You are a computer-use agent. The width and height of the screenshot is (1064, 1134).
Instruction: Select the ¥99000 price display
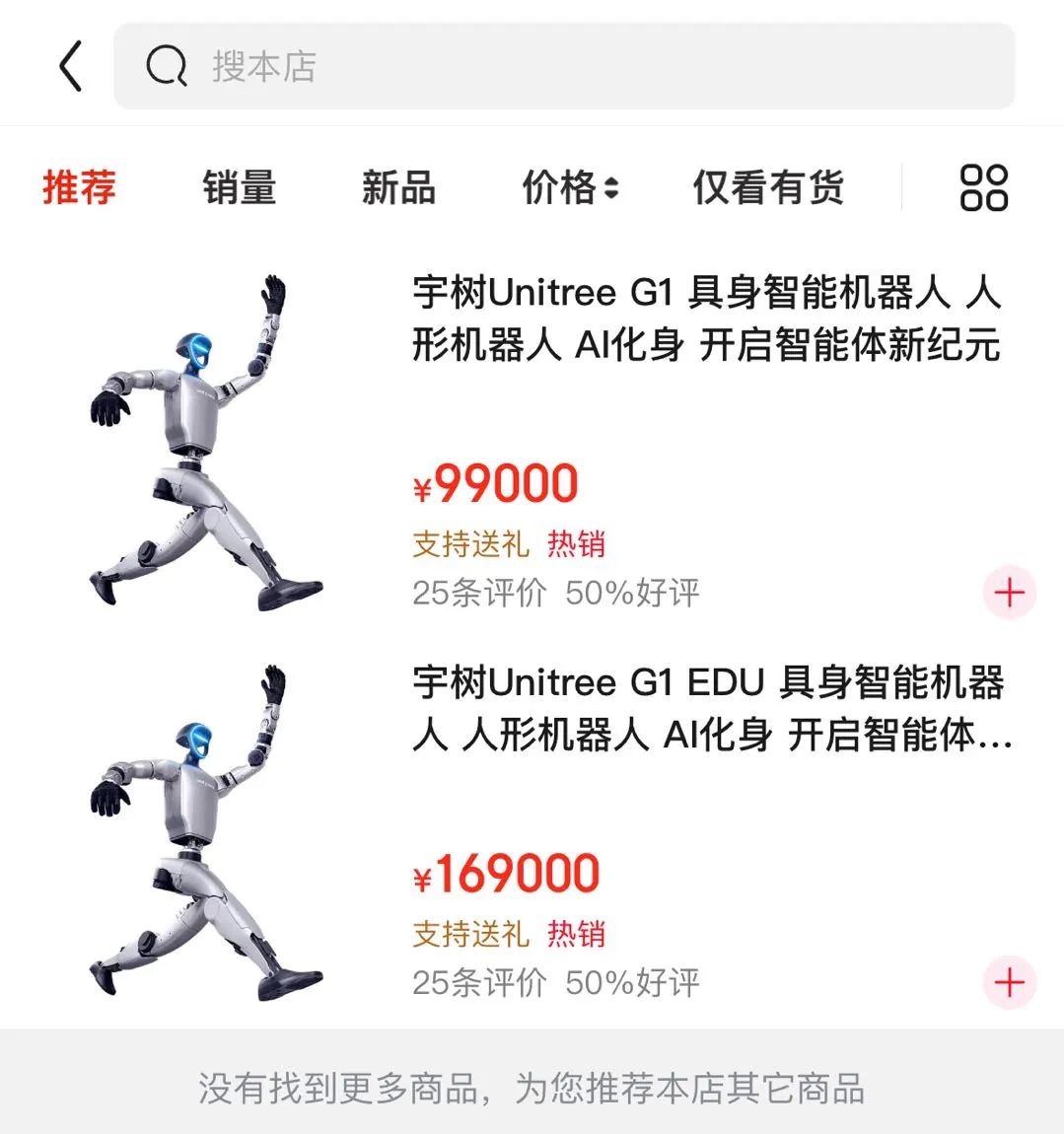point(496,482)
